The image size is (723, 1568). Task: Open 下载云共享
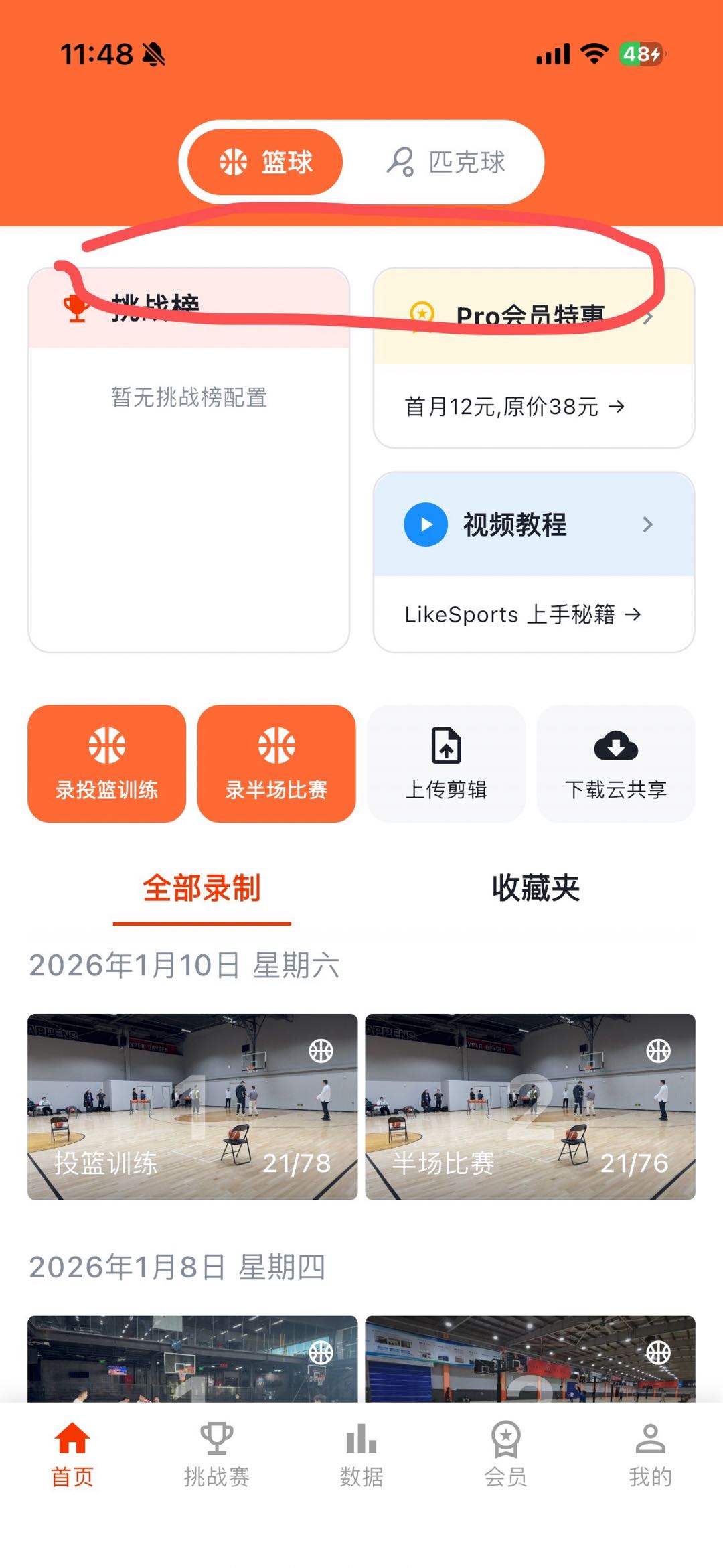click(615, 764)
